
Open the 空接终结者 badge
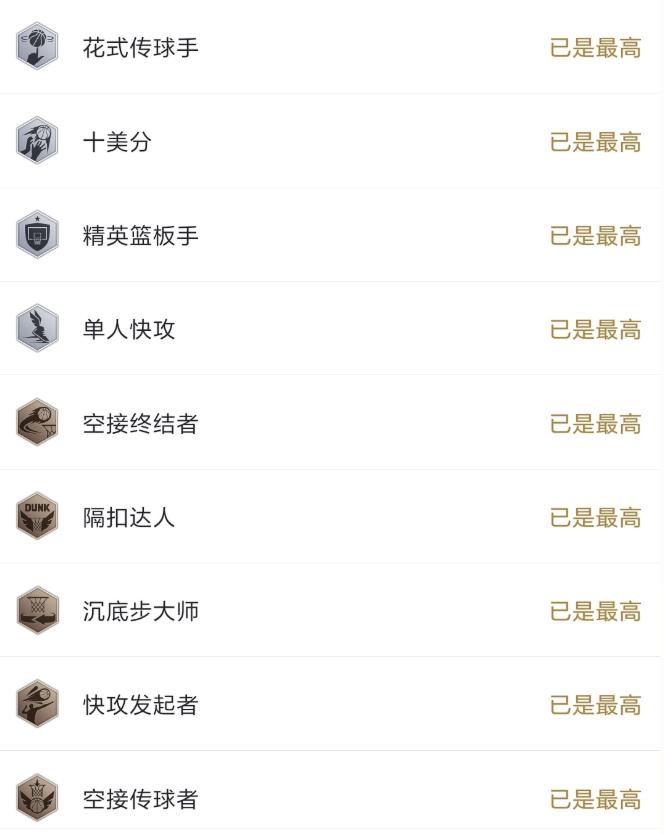coord(140,423)
